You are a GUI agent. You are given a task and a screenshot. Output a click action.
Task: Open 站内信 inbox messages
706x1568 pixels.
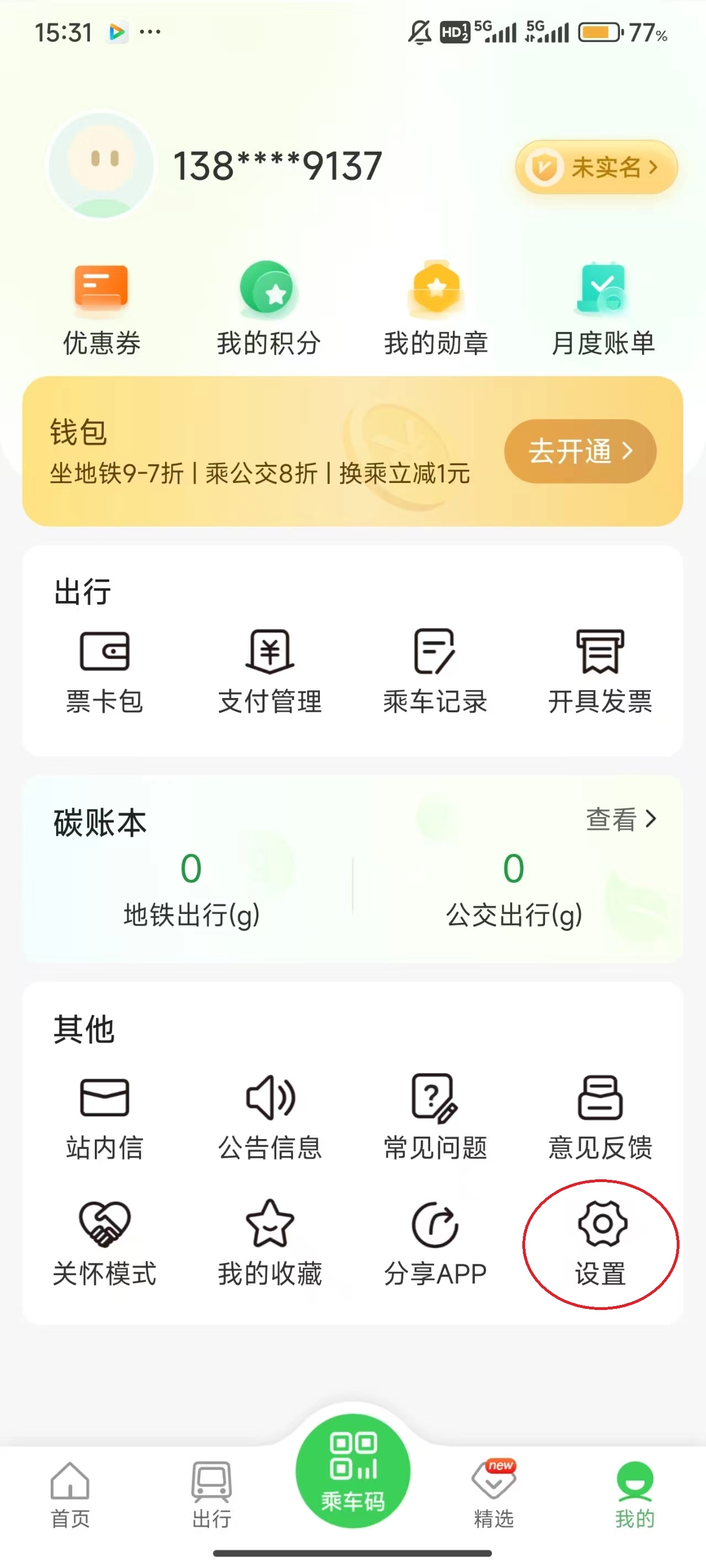pos(105,1120)
